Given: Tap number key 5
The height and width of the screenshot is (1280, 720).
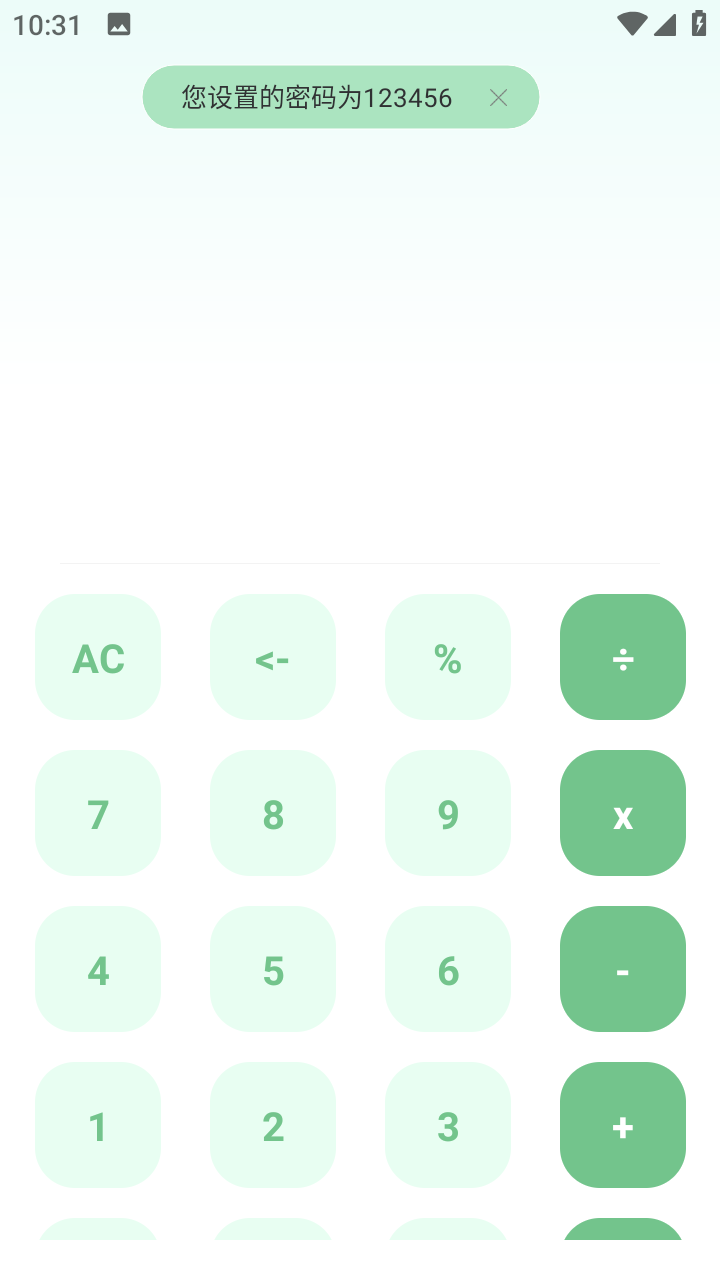Looking at the screenshot, I should [272, 968].
